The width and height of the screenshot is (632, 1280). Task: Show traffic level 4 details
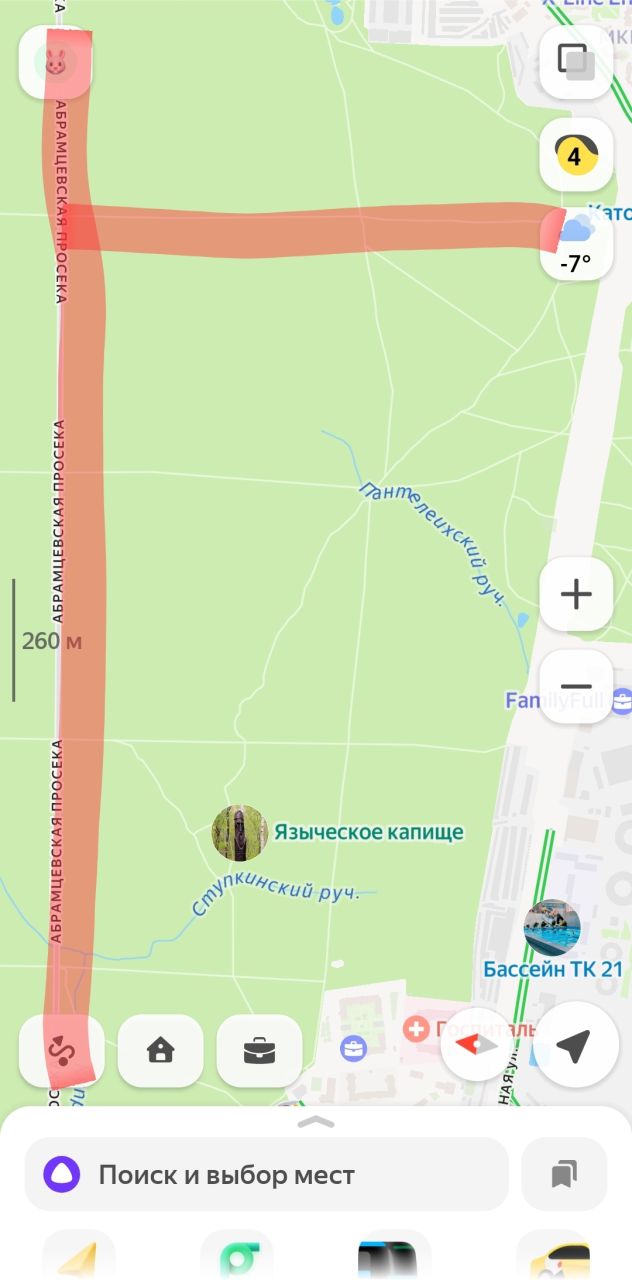tap(576, 155)
